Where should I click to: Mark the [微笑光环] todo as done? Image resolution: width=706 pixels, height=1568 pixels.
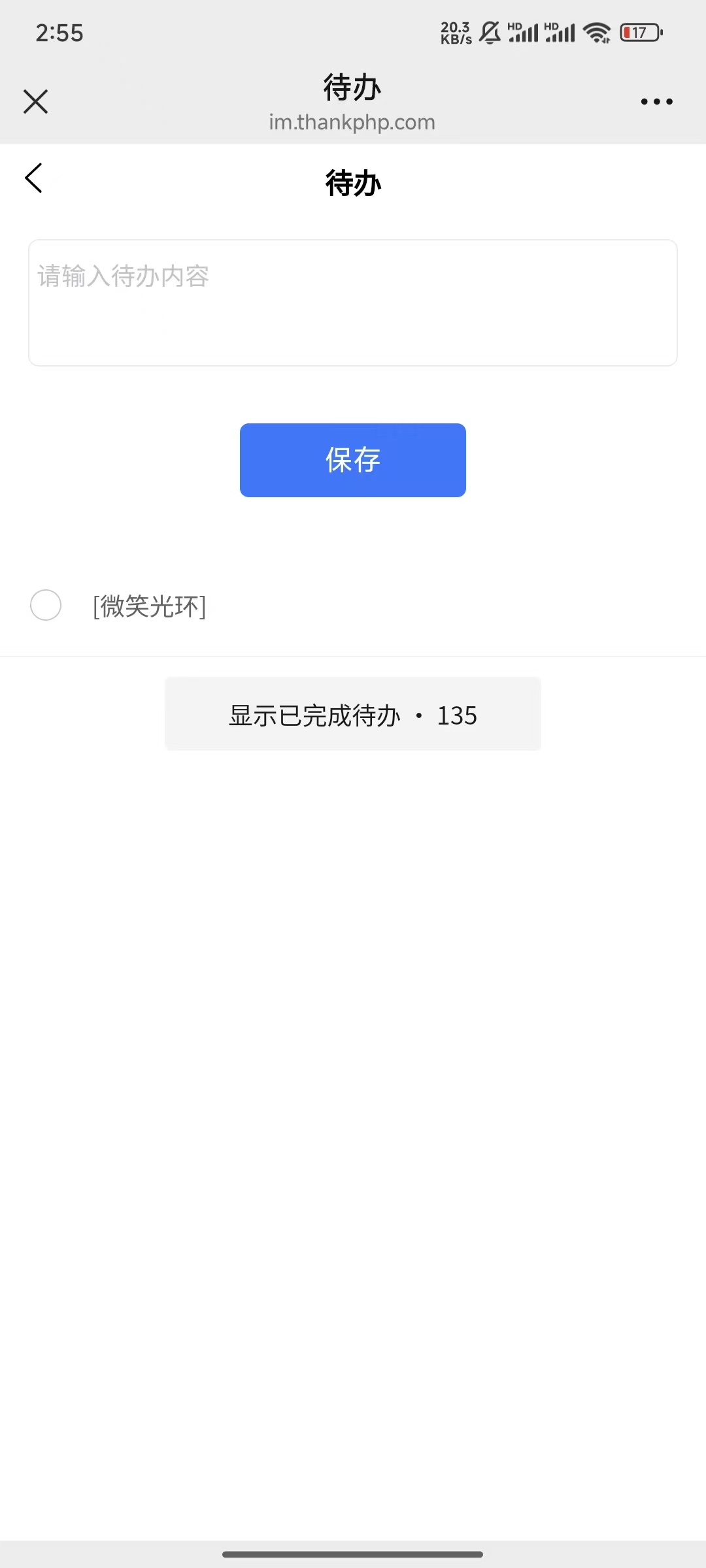[x=46, y=605]
